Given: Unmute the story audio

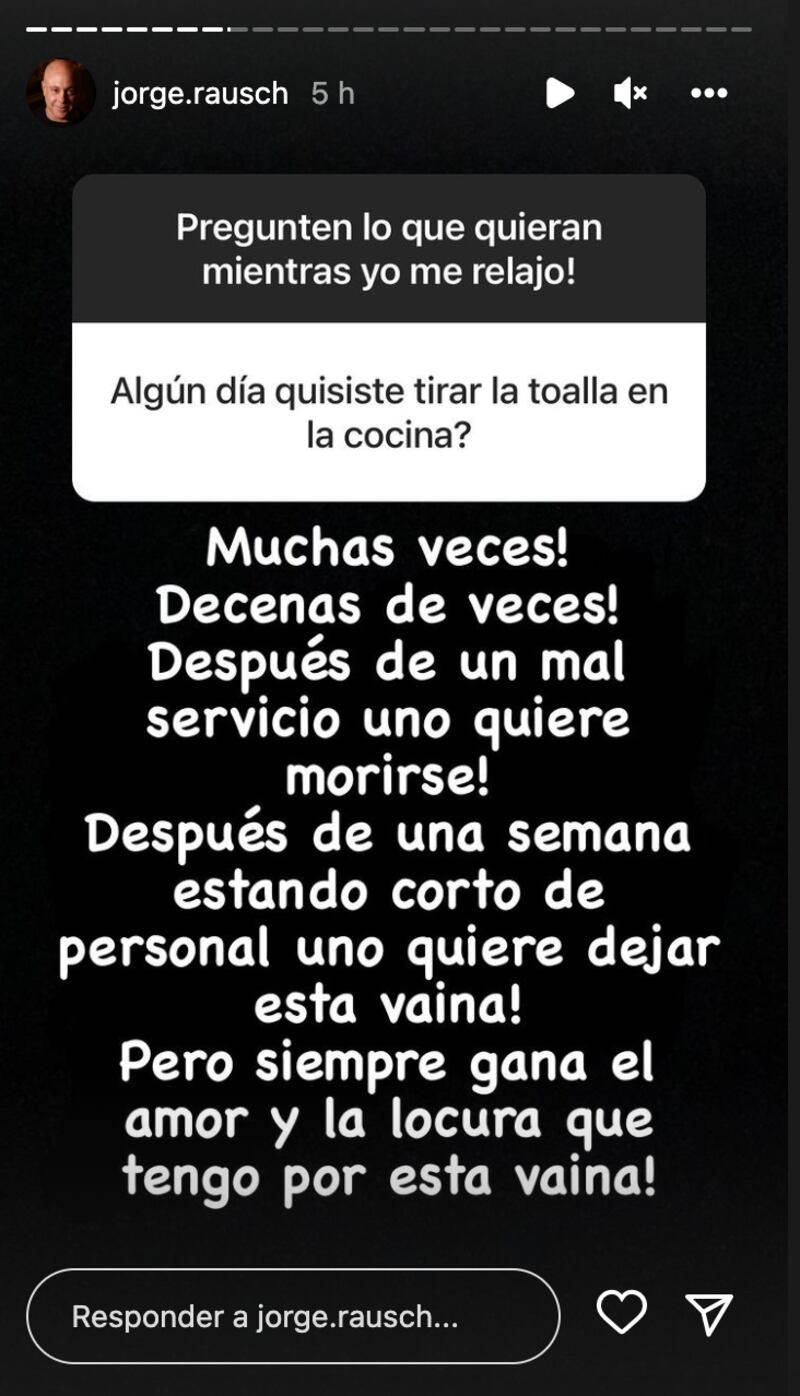Looking at the screenshot, I should (630, 94).
